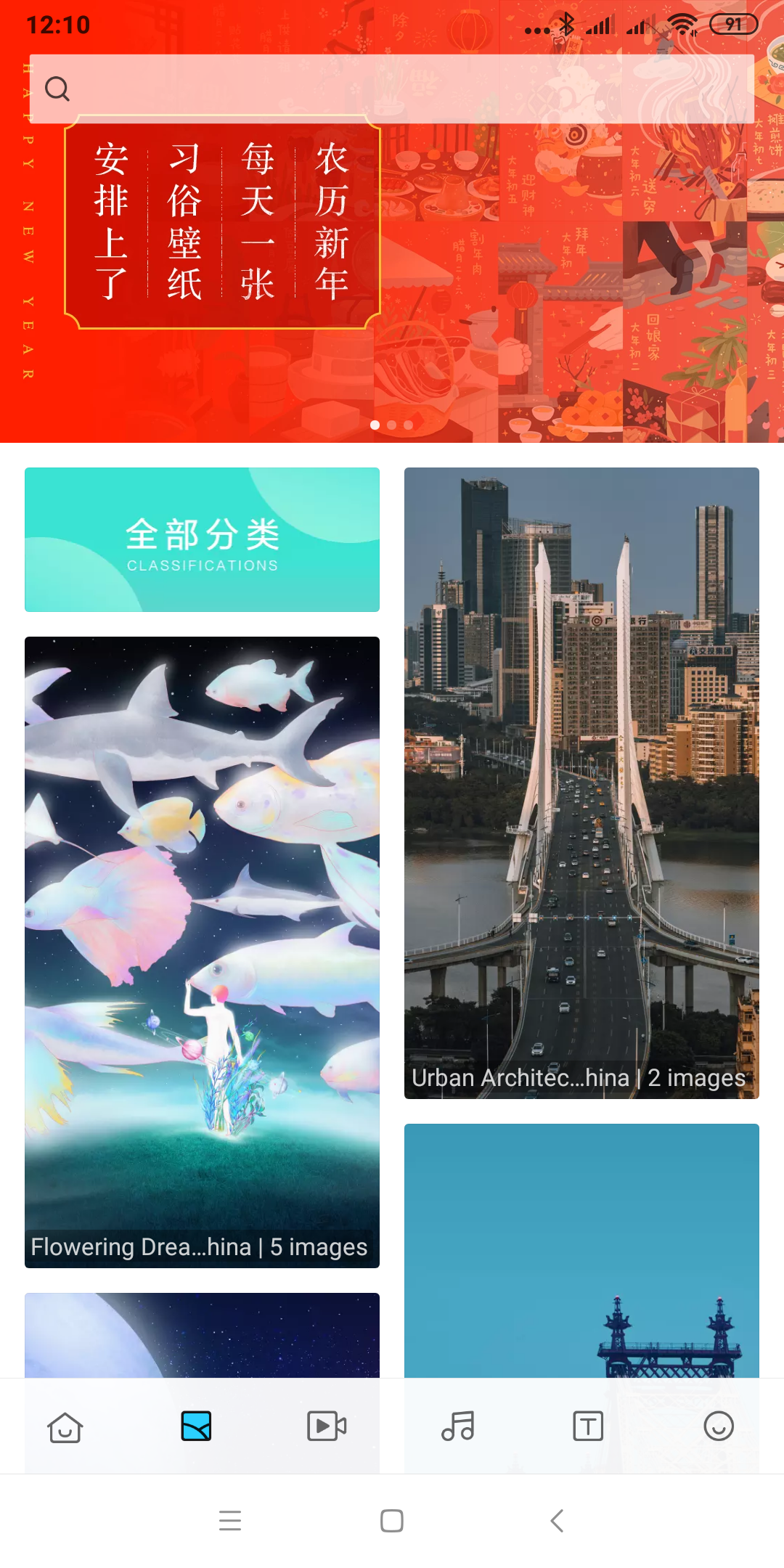784x1568 pixels.
Task: Open the Urban Architecture wallpaper collection
Action: (x=581, y=783)
